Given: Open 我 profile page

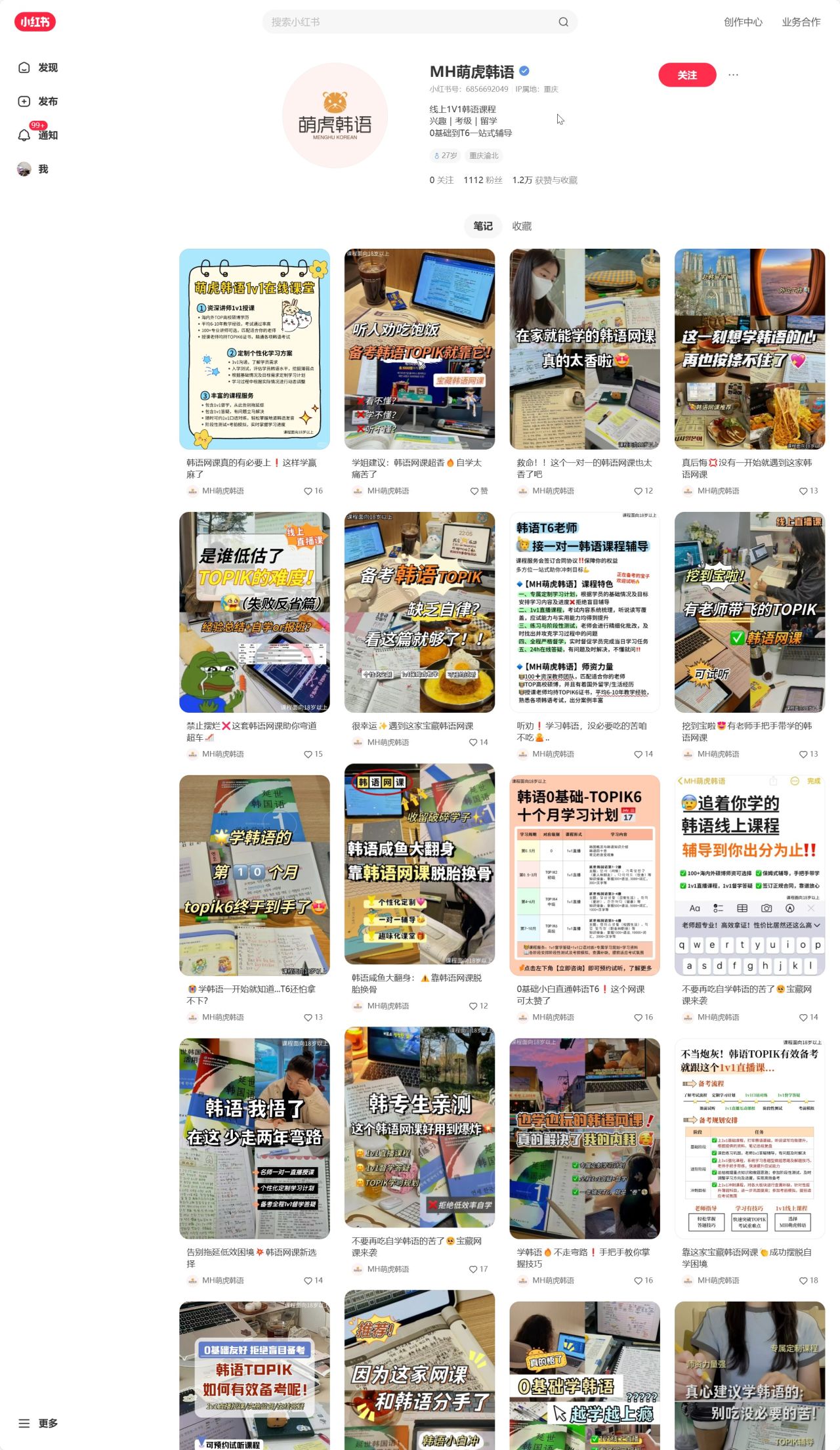Looking at the screenshot, I should point(33,169).
